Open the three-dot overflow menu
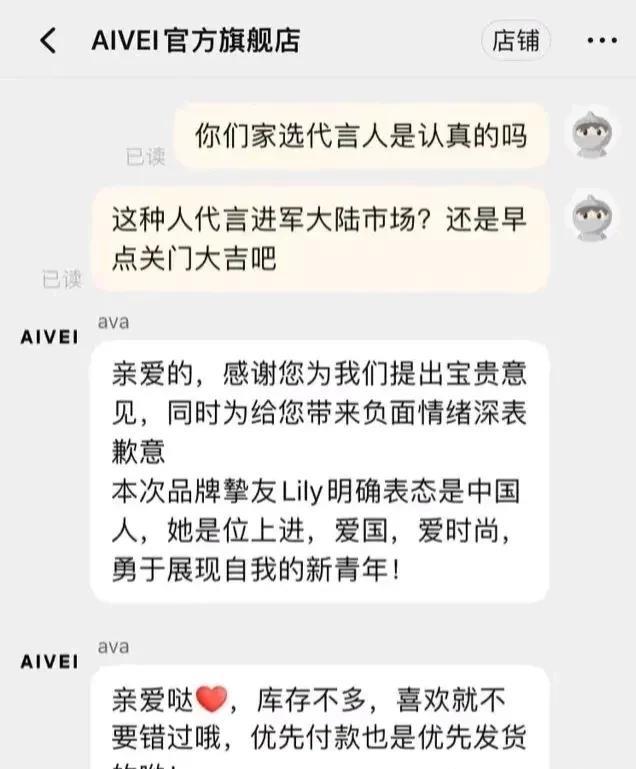Viewport: 636px width, 769px height. pyautogui.click(x=601, y=41)
